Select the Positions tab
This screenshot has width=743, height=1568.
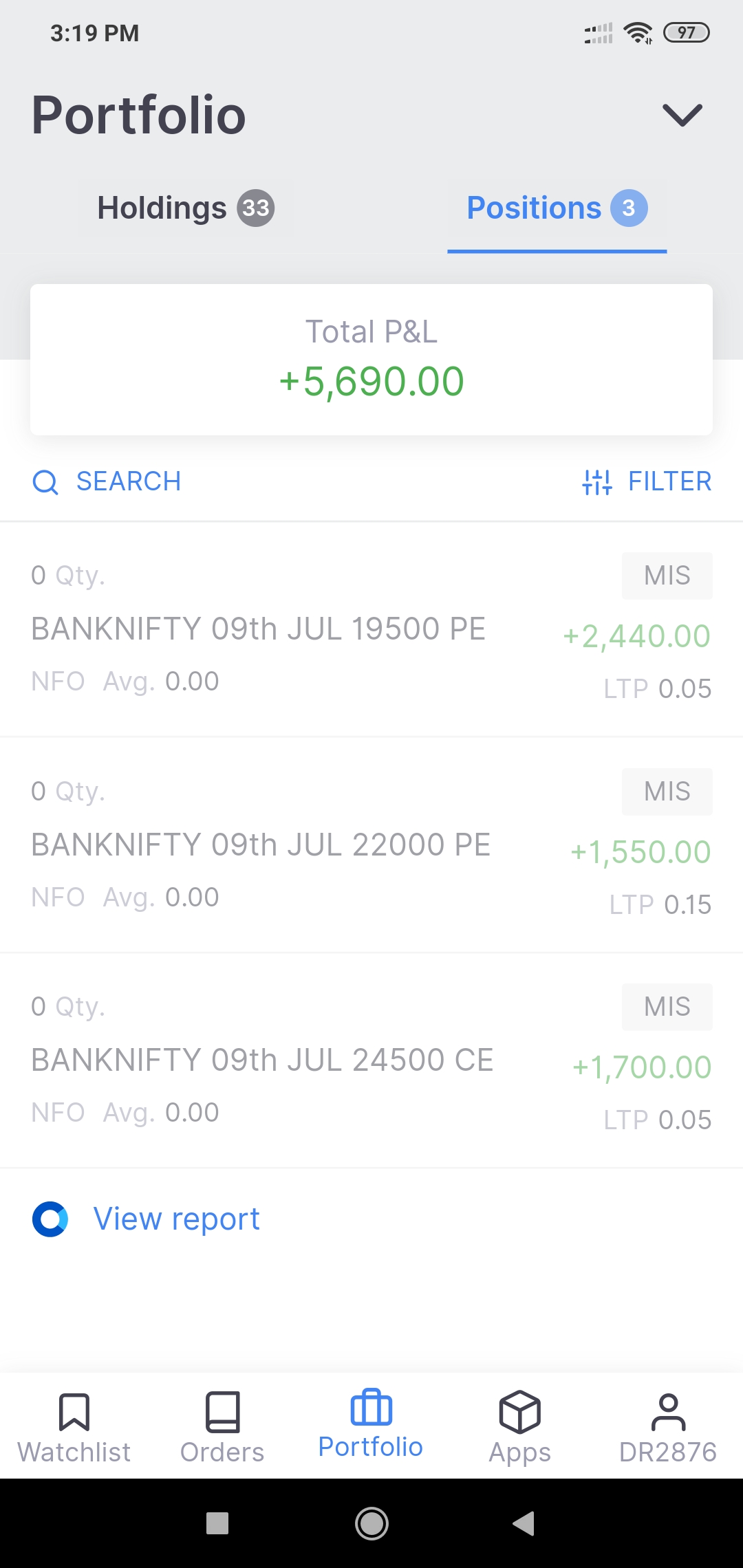click(557, 208)
